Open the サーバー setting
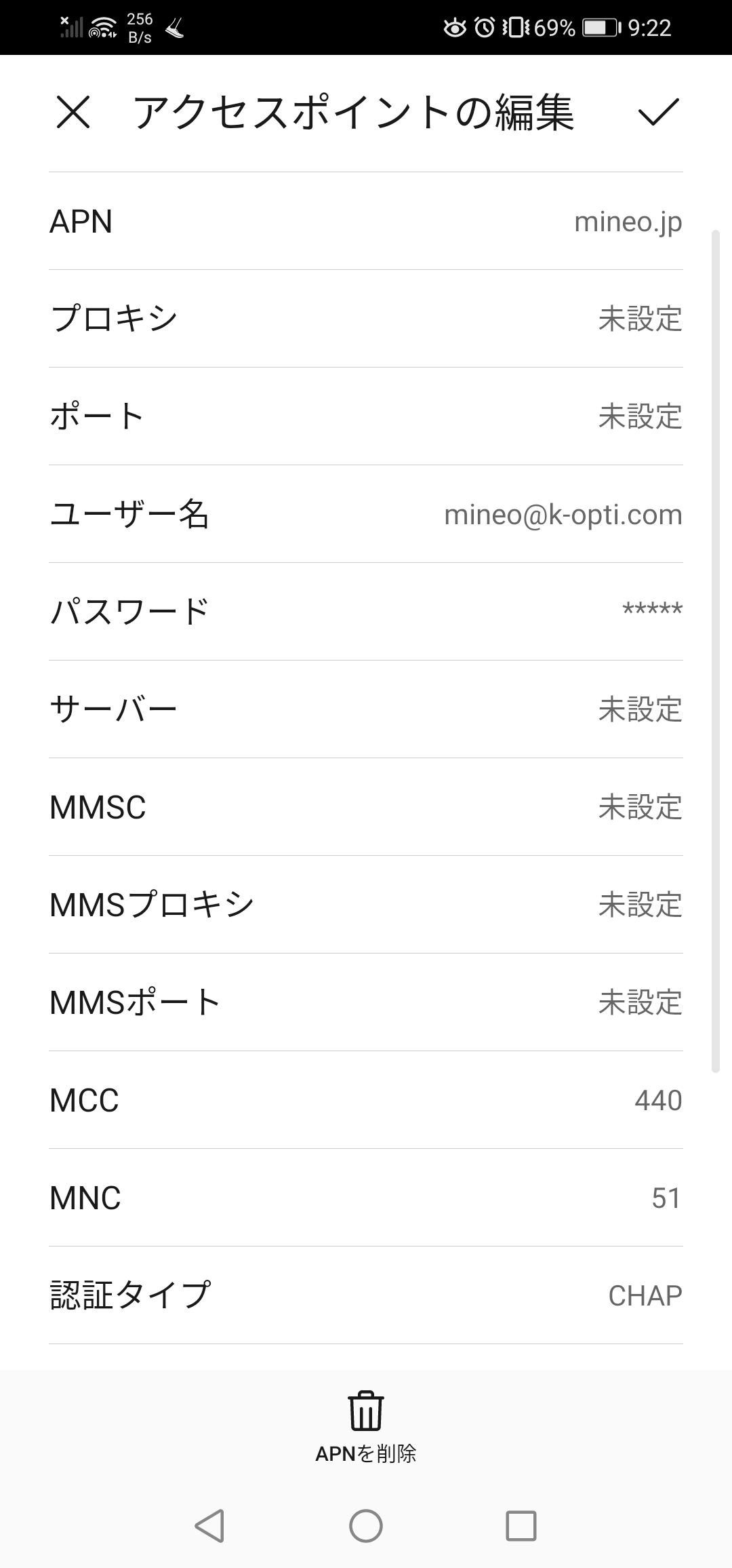732x1568 pixels. click(366, 709)
